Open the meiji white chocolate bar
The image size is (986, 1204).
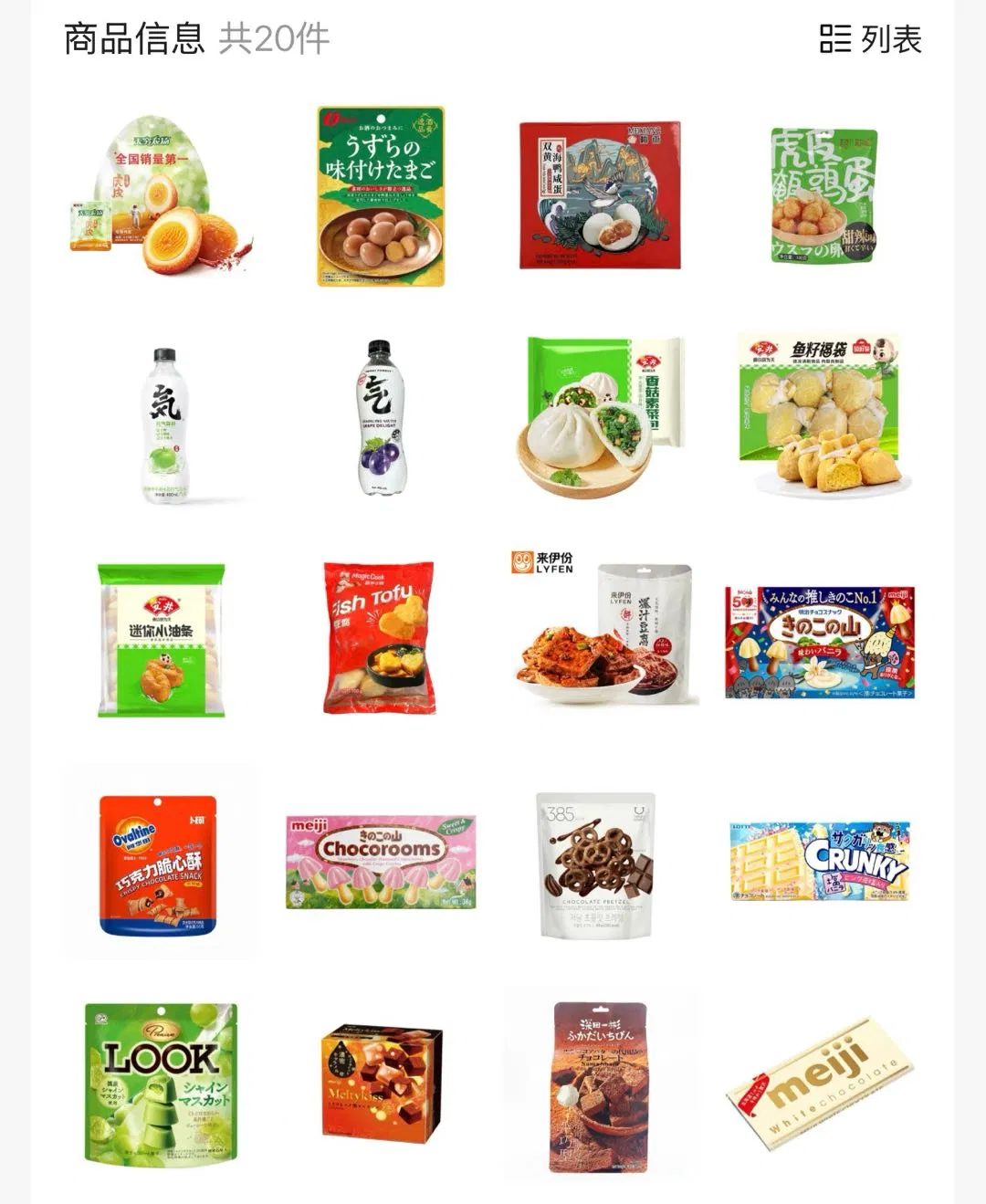[x=820, y=1083]
